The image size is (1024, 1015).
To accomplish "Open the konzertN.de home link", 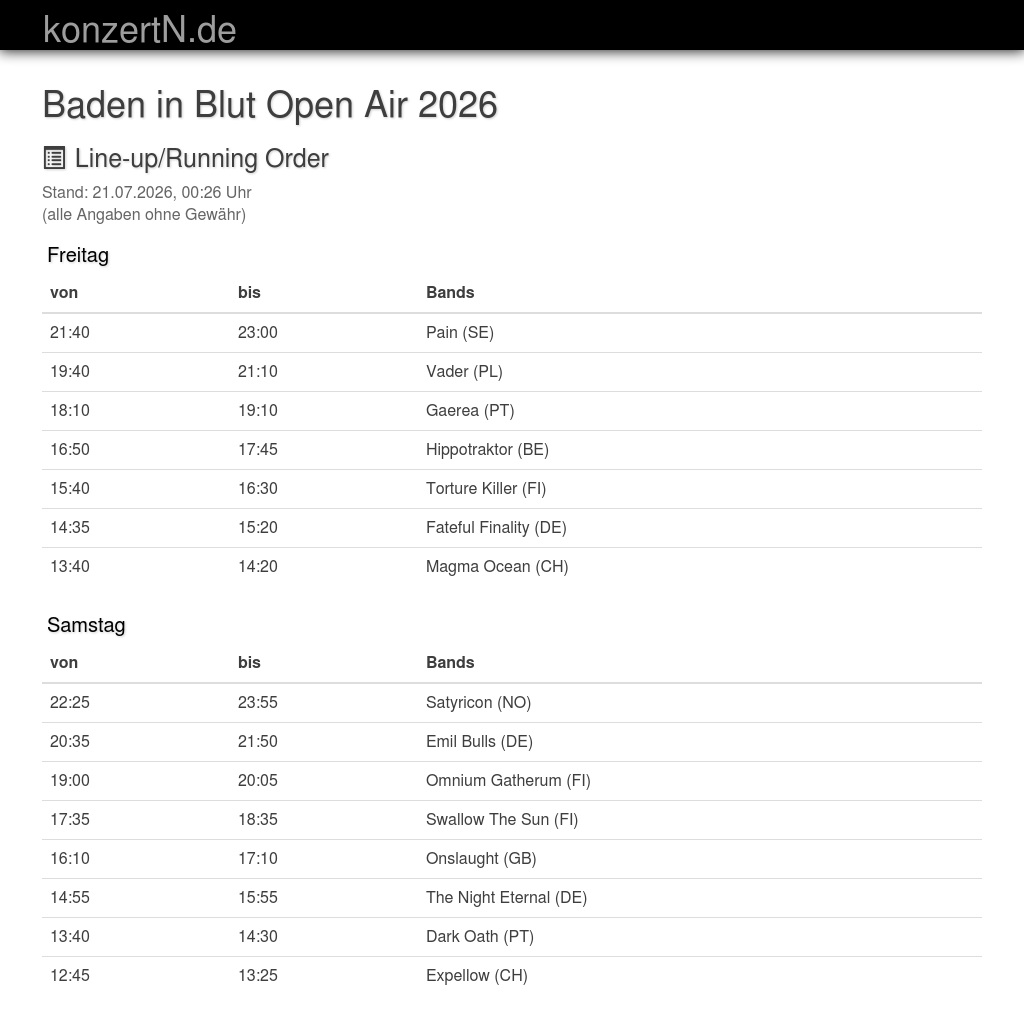I will click(139, 29).
